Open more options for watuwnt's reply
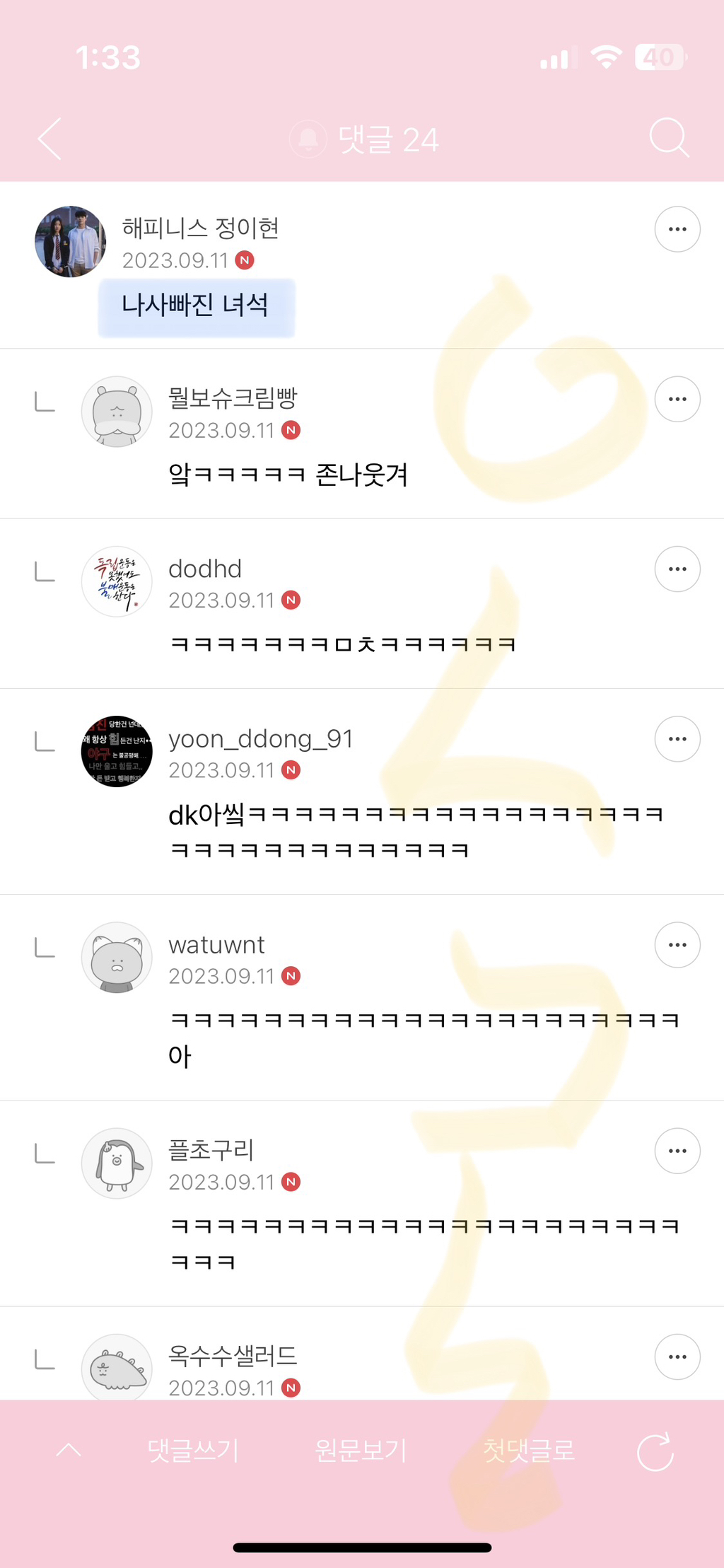Screen dimensions: 724x1568 pyautogui.click(x=677, y=945)
